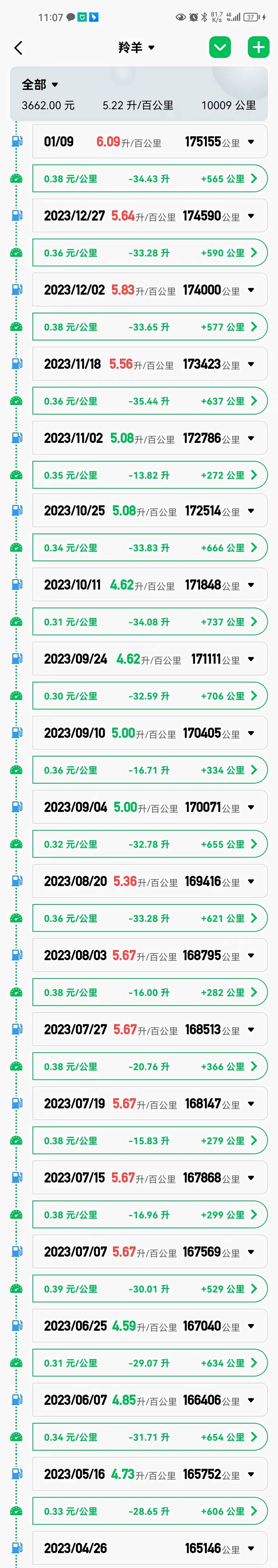
Task: Expand the 2023/09/04 refuel record
Action: coord(251,808)
